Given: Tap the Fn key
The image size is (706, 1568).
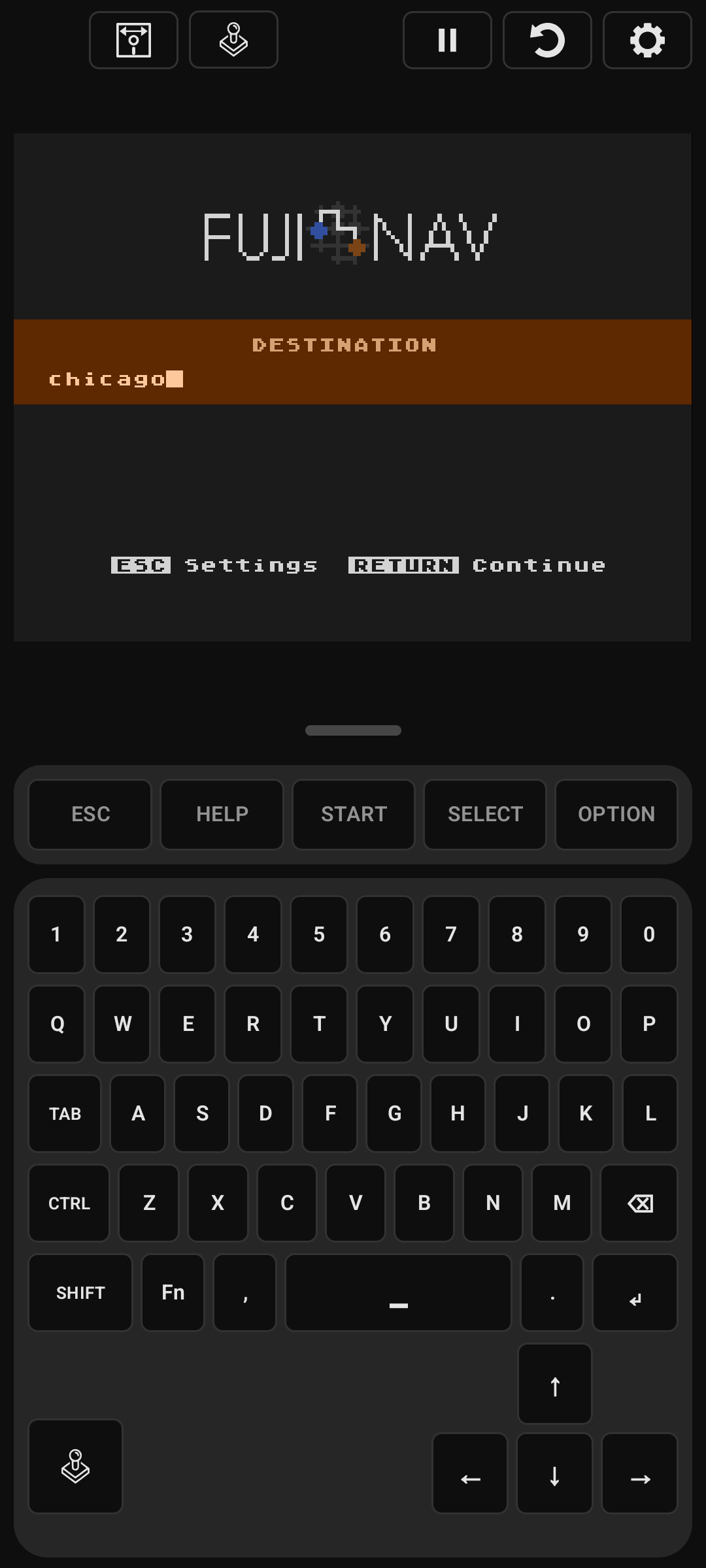Looking at the screenshot, I should [x=173, y=1292].
